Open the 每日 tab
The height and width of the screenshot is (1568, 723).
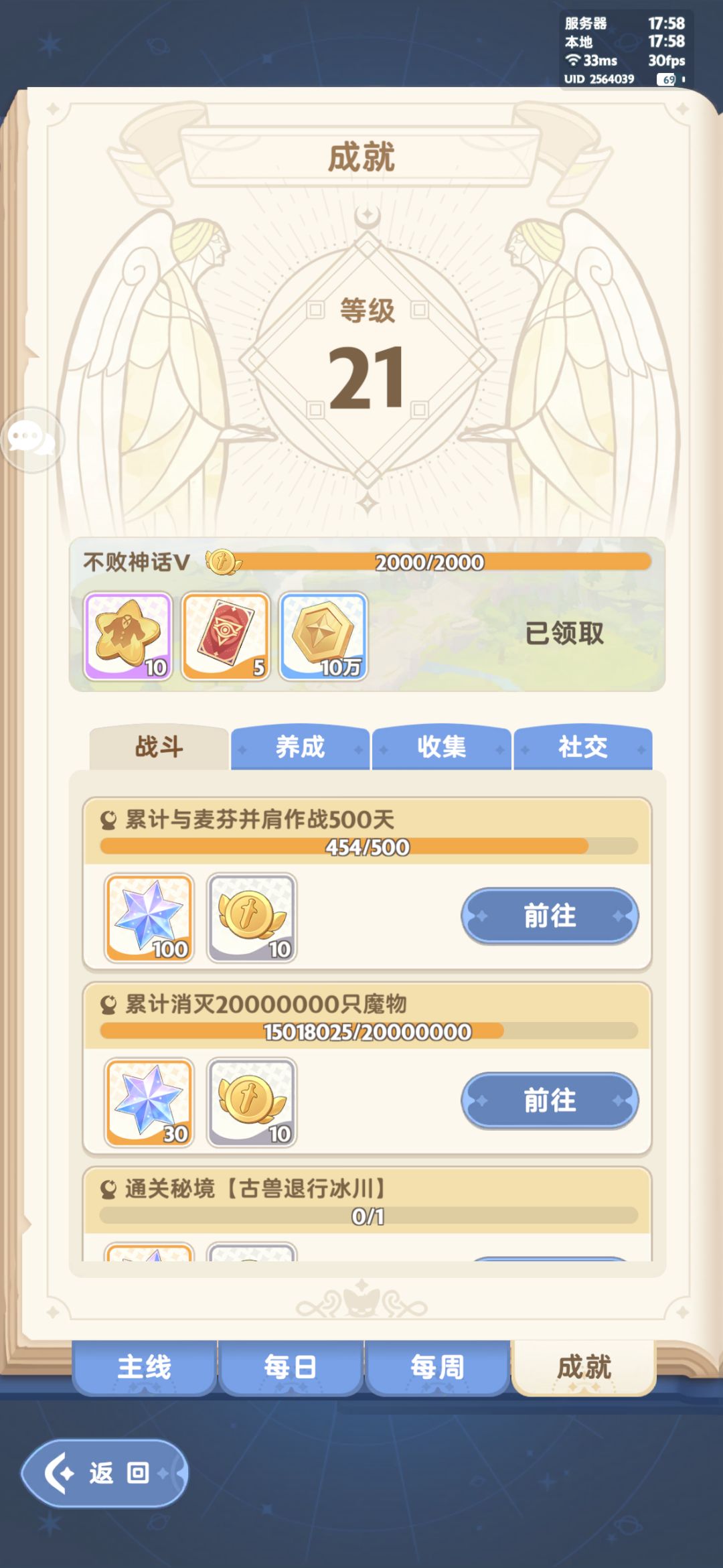coord(291,1367)
